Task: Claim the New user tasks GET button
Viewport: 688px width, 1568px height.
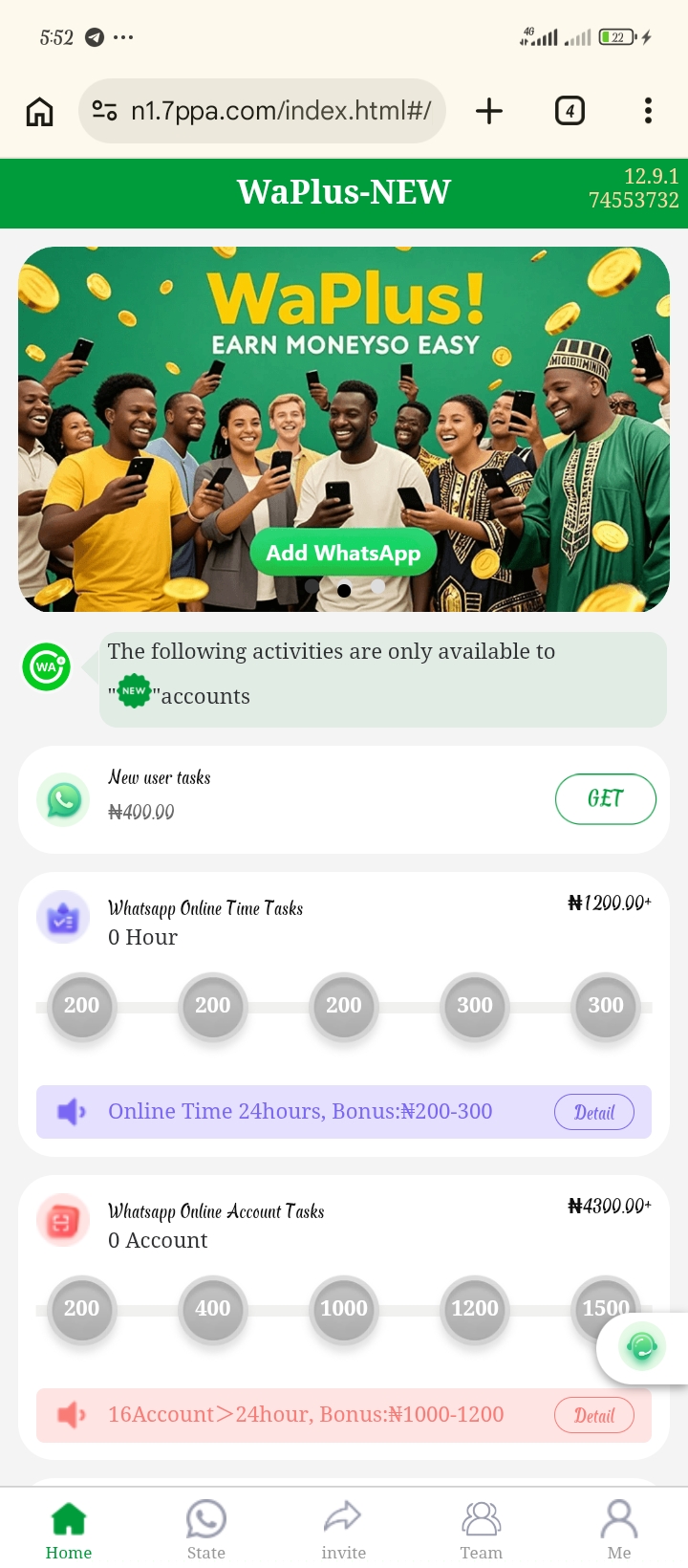Action: [605, 798]
